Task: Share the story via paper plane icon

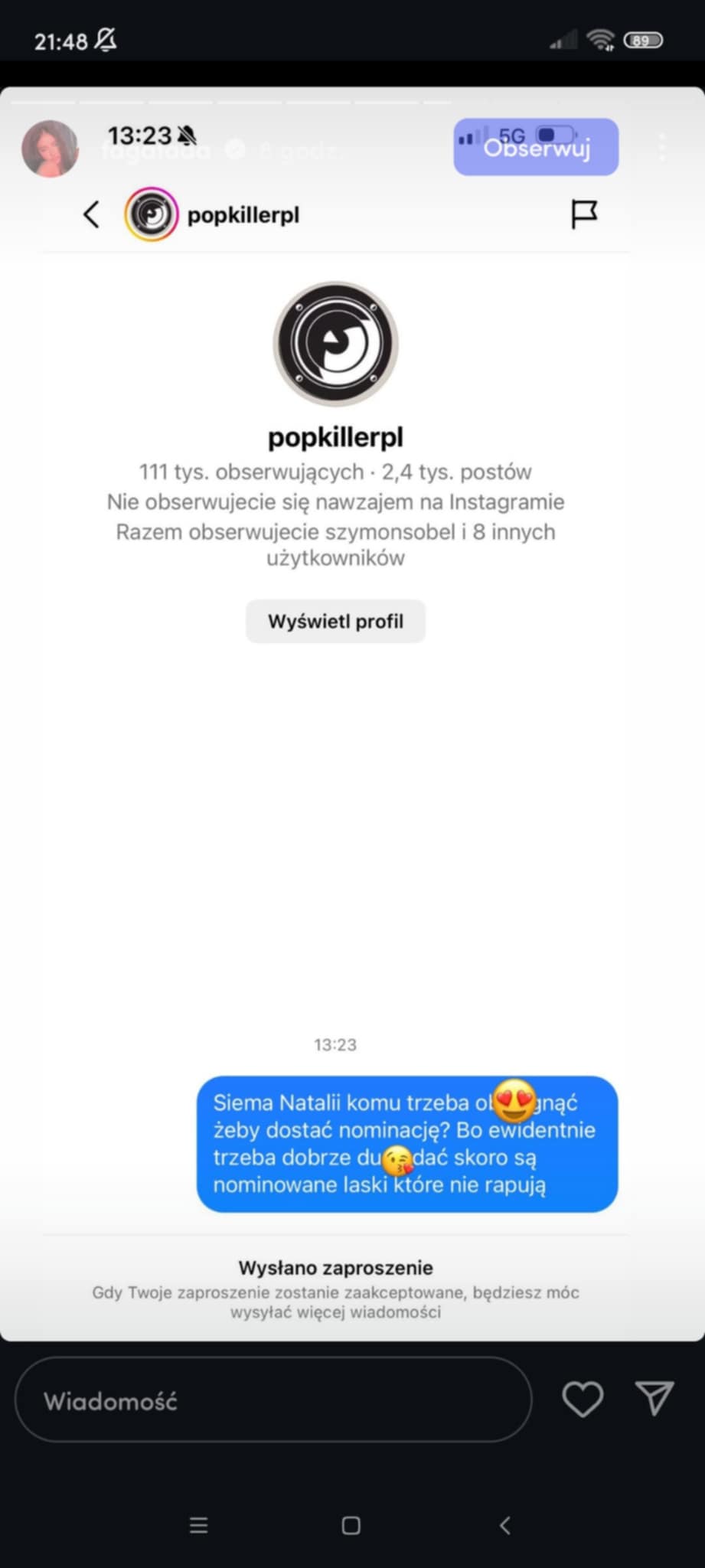Action: click(655, 1399)
